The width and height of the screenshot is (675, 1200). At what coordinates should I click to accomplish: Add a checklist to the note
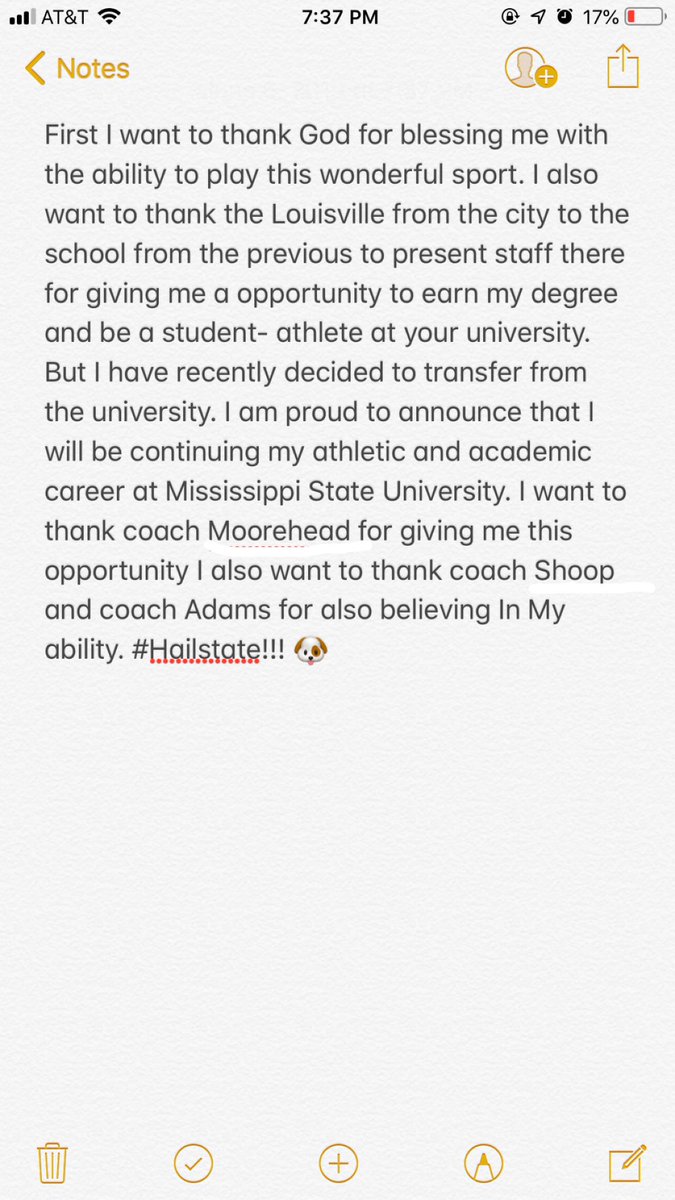coord(193,1163)
